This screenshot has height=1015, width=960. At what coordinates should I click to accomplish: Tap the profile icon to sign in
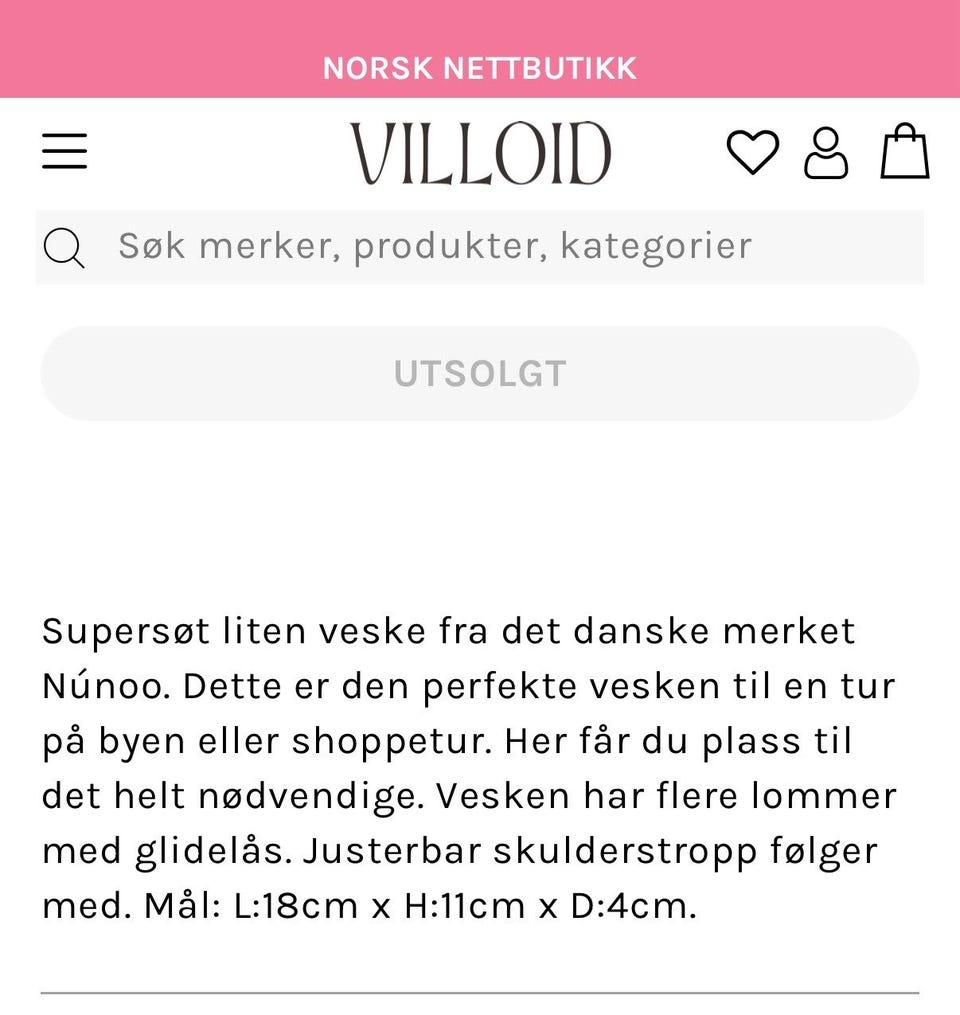pos(824,154)
